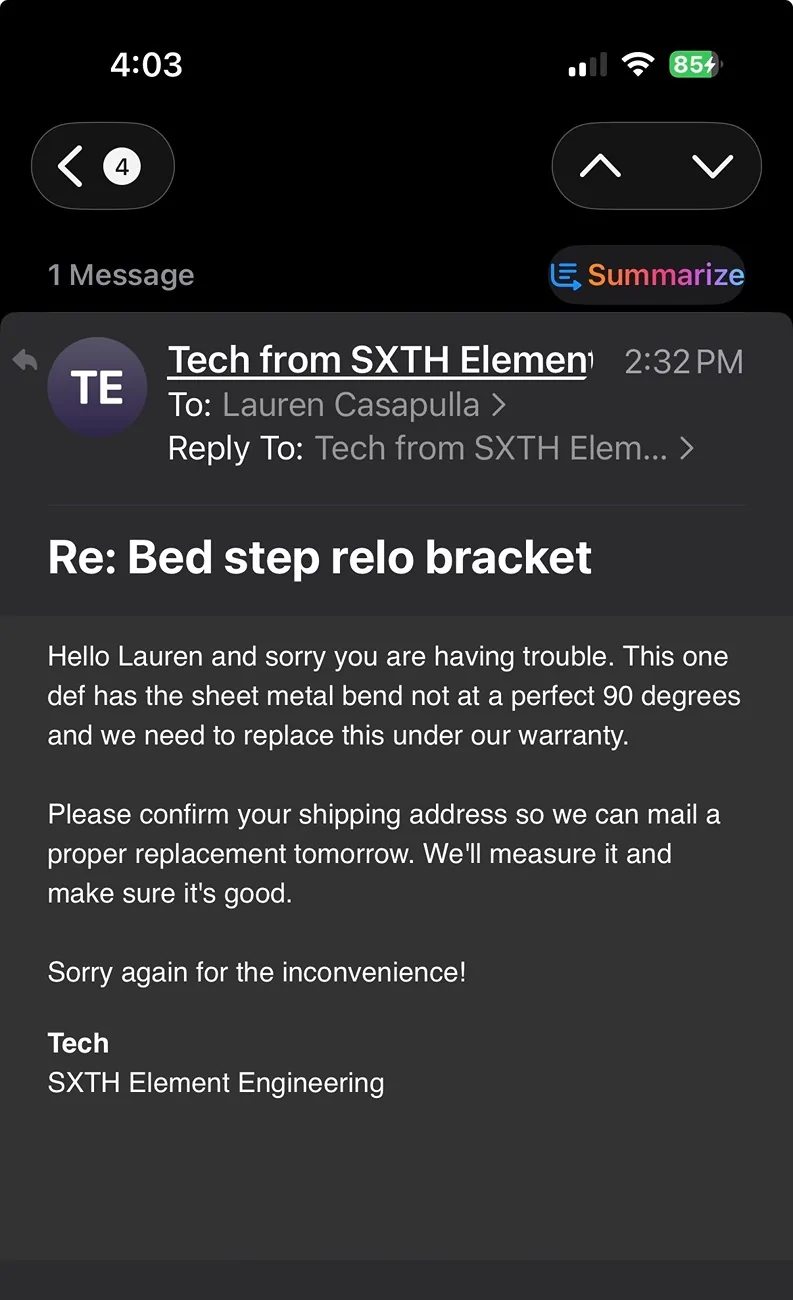Go back to the mailbox list
This screenshot has height=1300, width=793.
click(x=102, y=166)
